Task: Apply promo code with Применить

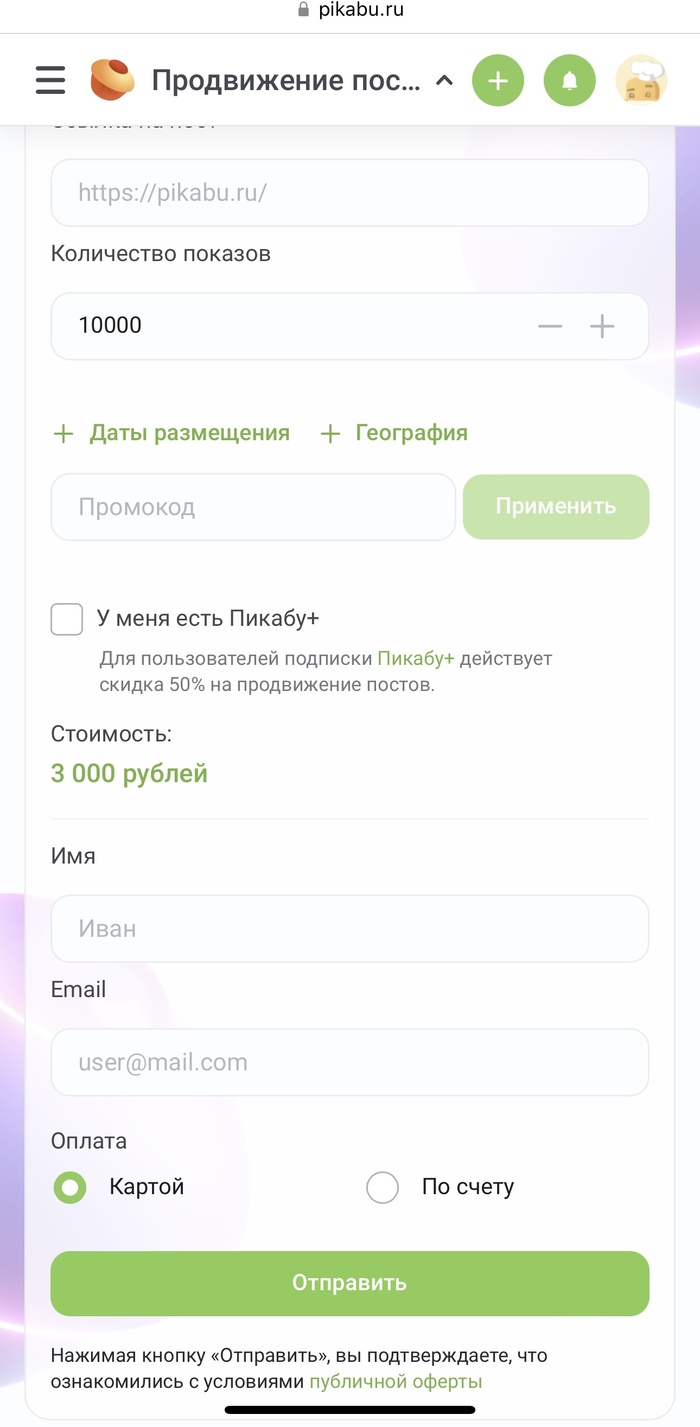Action: tap(556, 506)
